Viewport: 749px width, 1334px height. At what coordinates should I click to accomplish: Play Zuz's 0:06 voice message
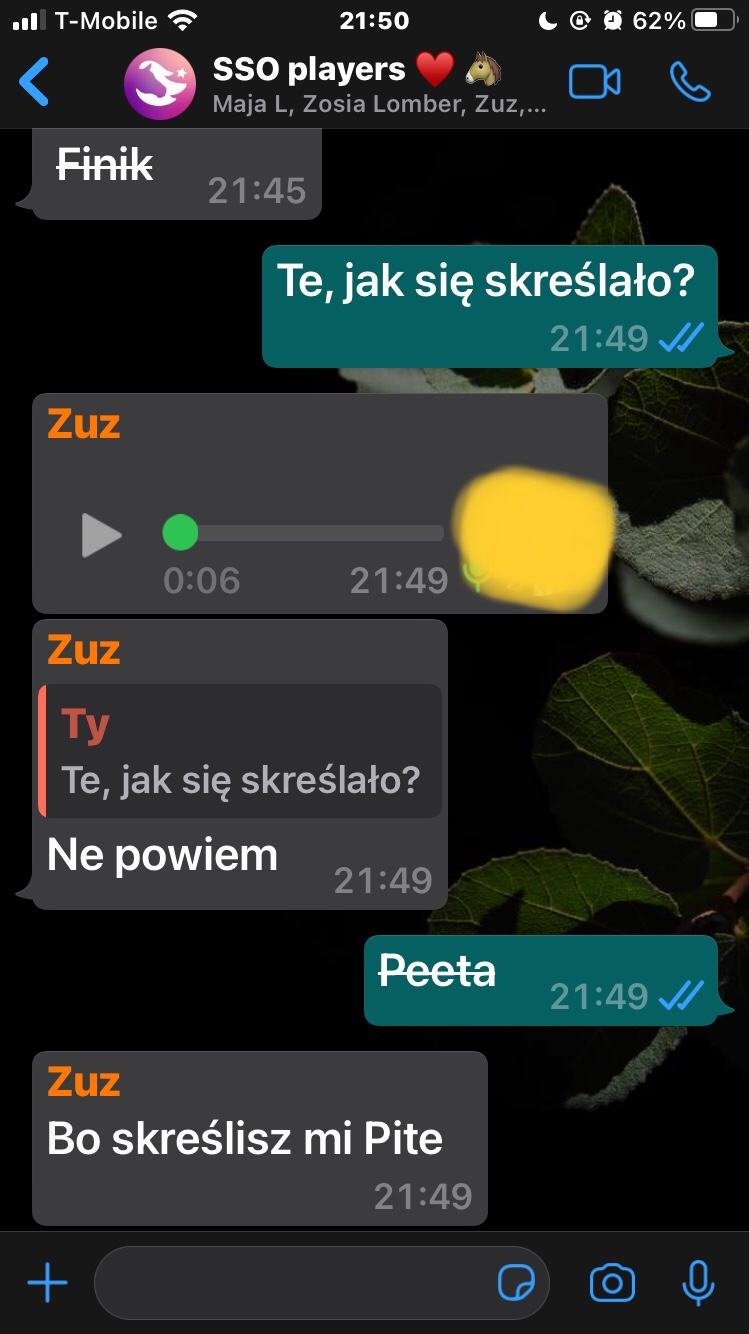pyautogui.click(x=101, y=534)
